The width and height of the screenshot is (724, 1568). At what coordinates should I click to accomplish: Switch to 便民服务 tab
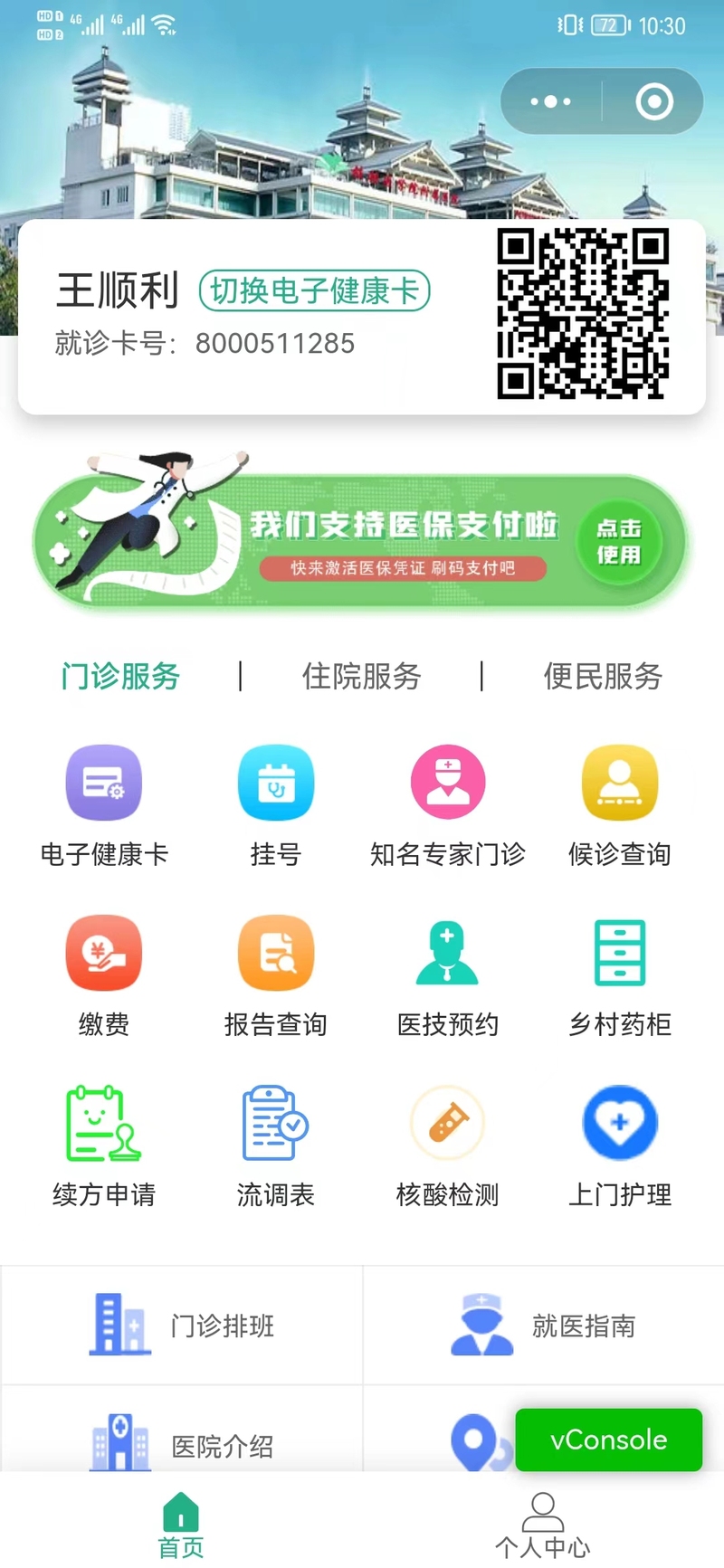click(x=603, y=676)
